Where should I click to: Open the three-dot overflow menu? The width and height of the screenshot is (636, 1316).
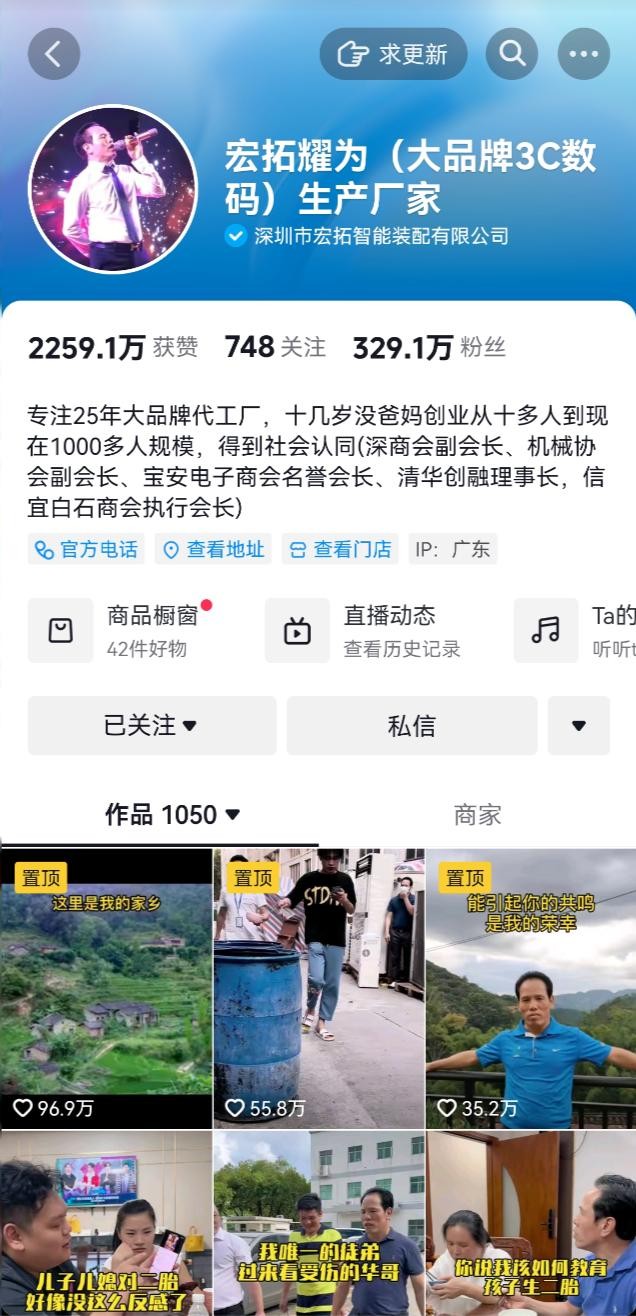[583, 54]
